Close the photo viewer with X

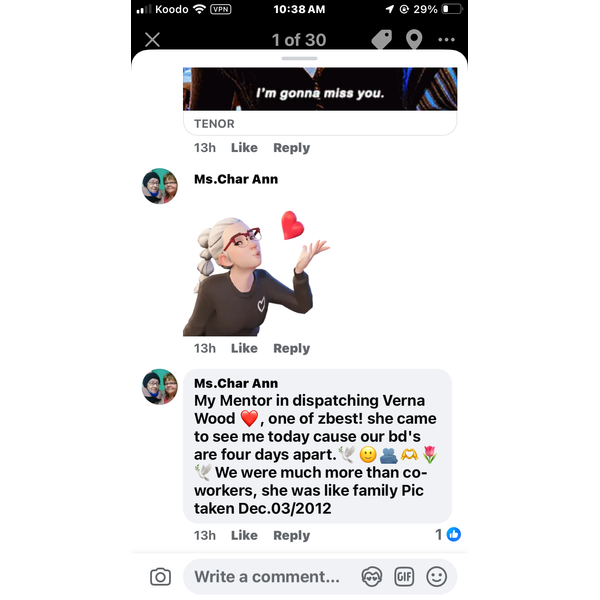click(152, 40)
